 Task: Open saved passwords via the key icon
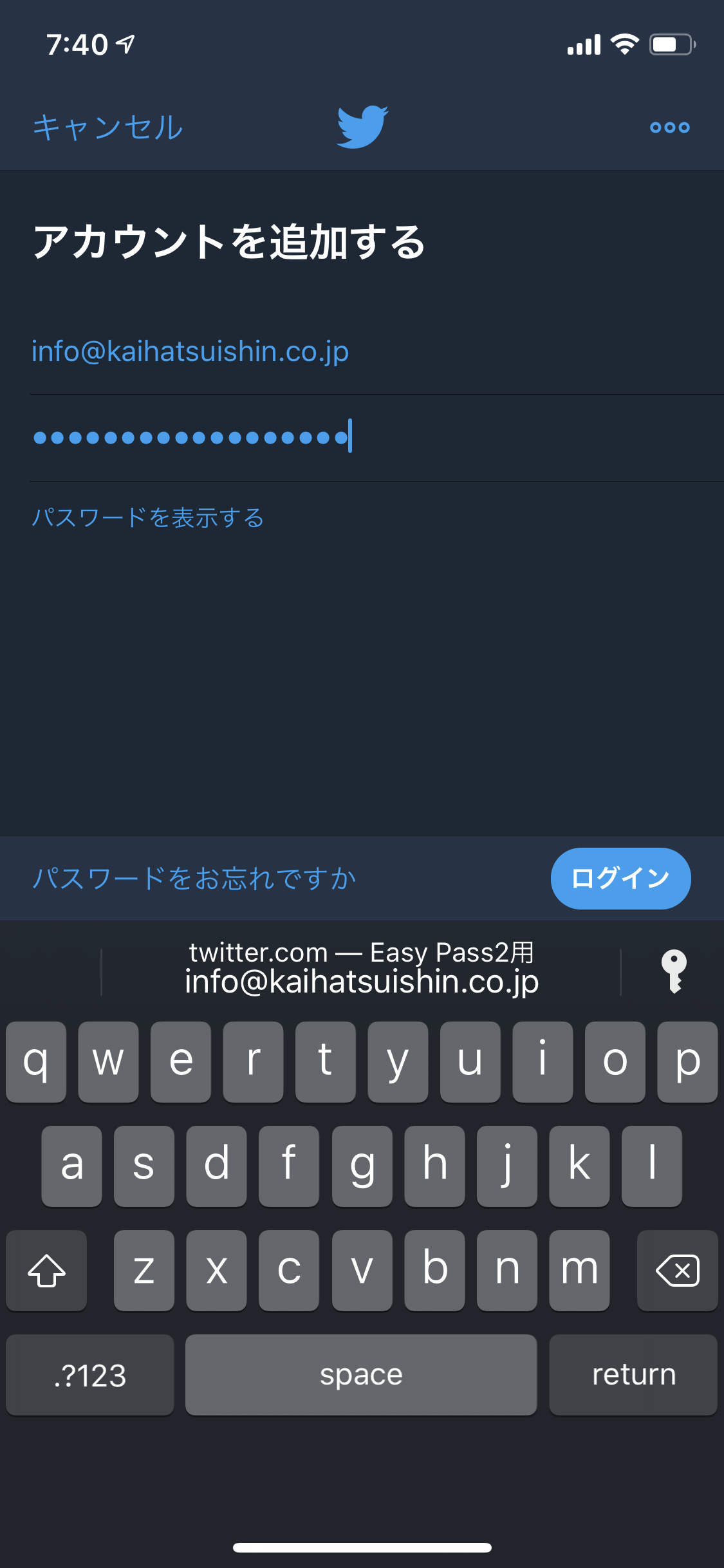(x=673, y=971)
